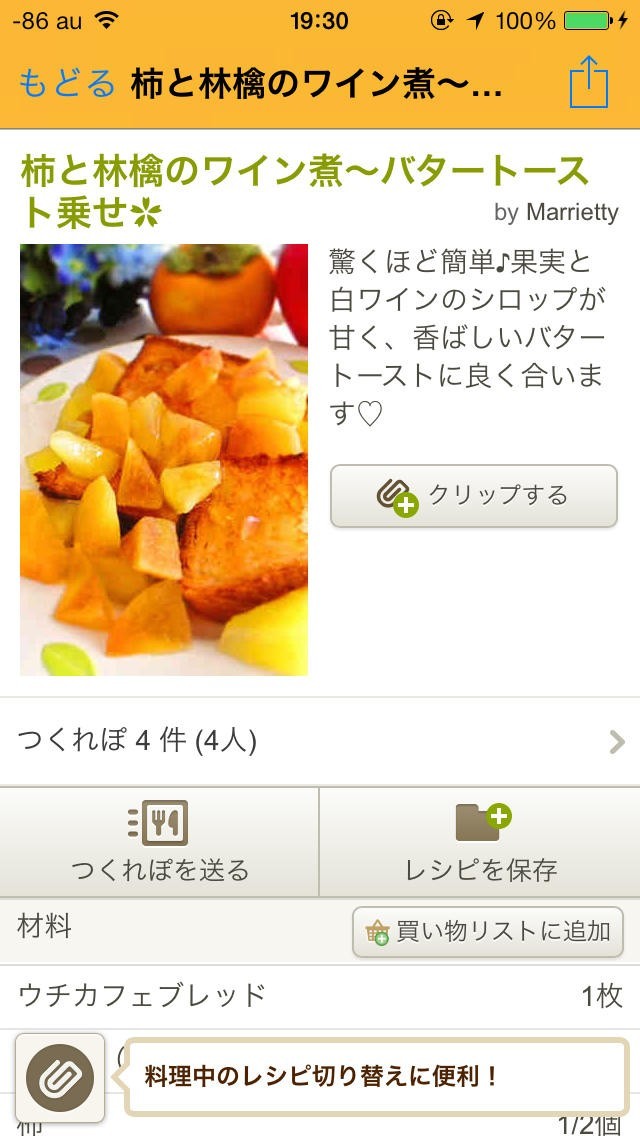The image size is (640, 1136).
Task: Go back with the もどる button
Action: (66, 84)
